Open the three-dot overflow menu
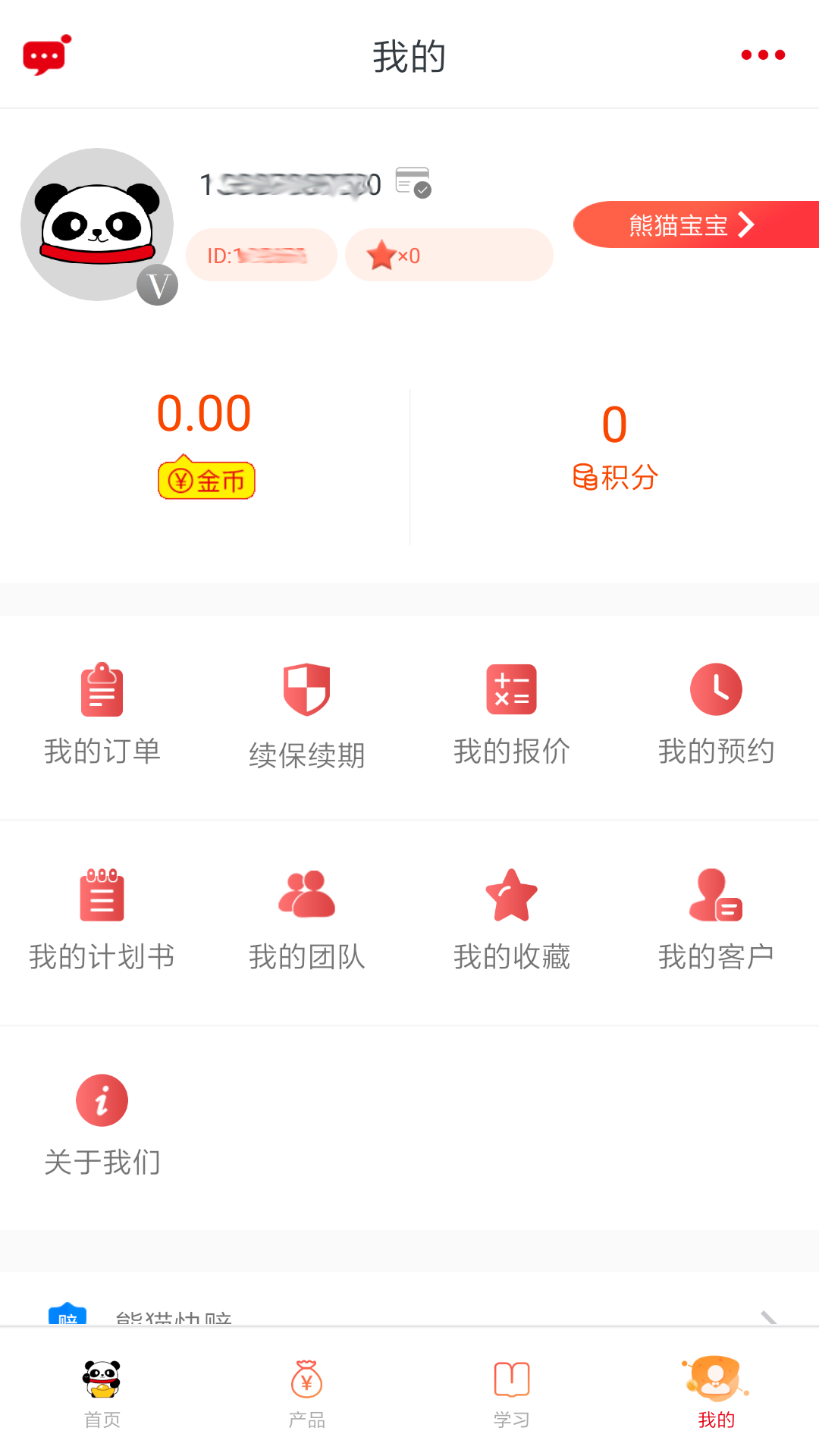The image size is (819, 1456). pyautogui.click(x=763, y=54)
